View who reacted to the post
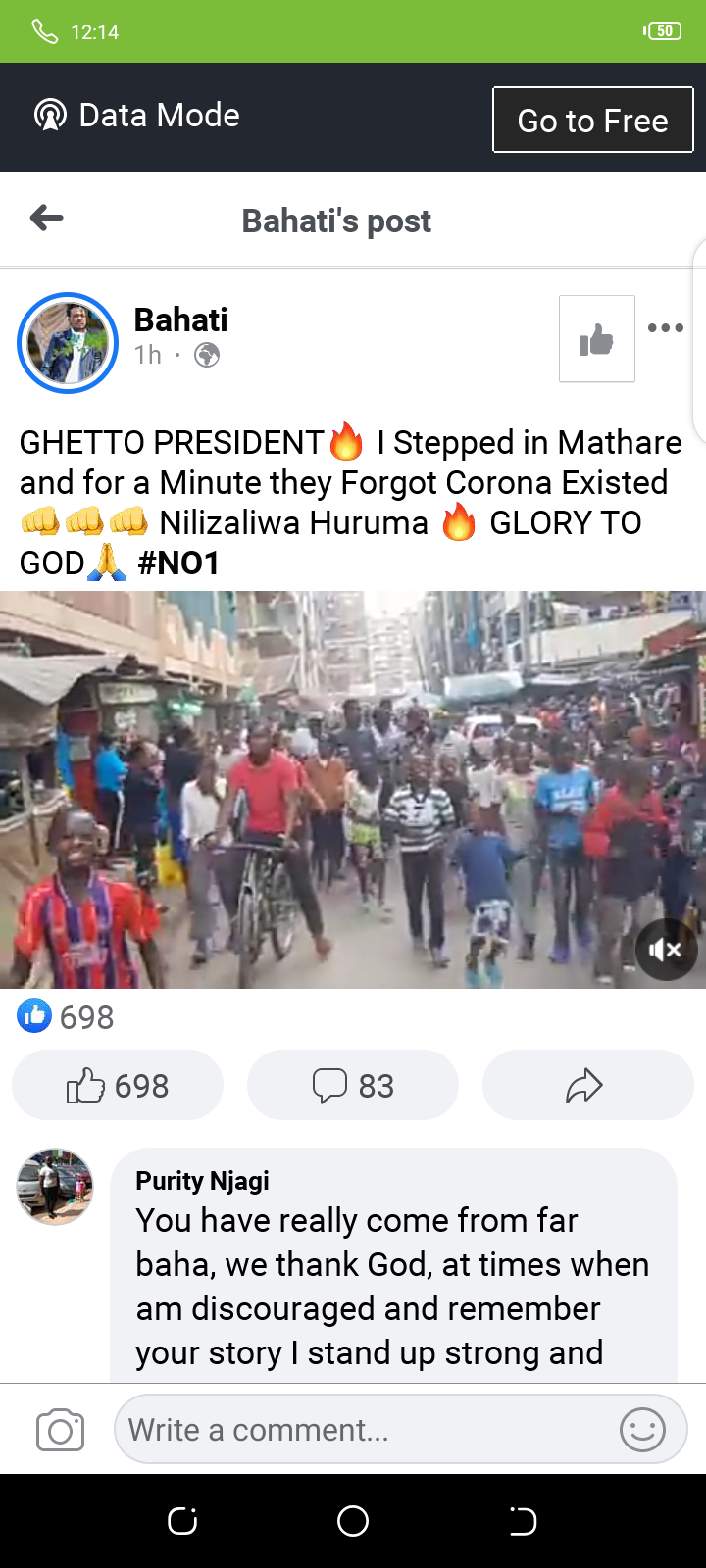 click(67, 1017)
